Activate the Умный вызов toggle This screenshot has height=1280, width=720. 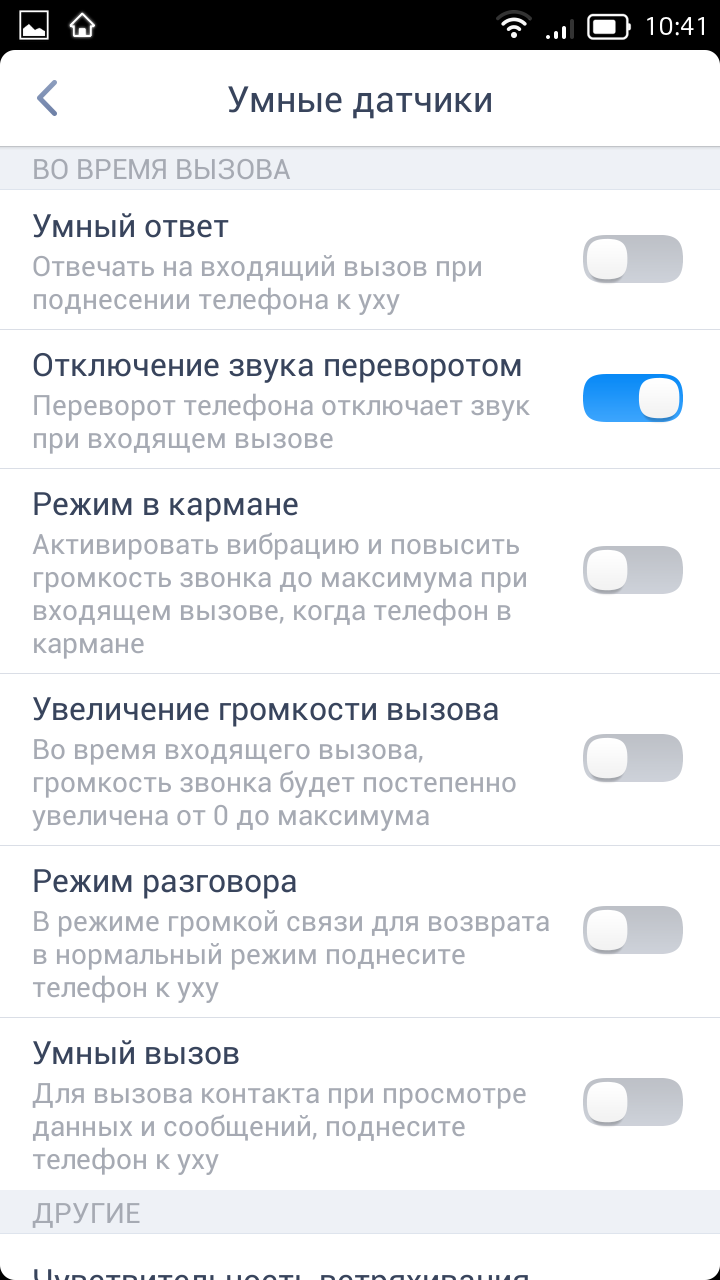(x=632, y=1103)
